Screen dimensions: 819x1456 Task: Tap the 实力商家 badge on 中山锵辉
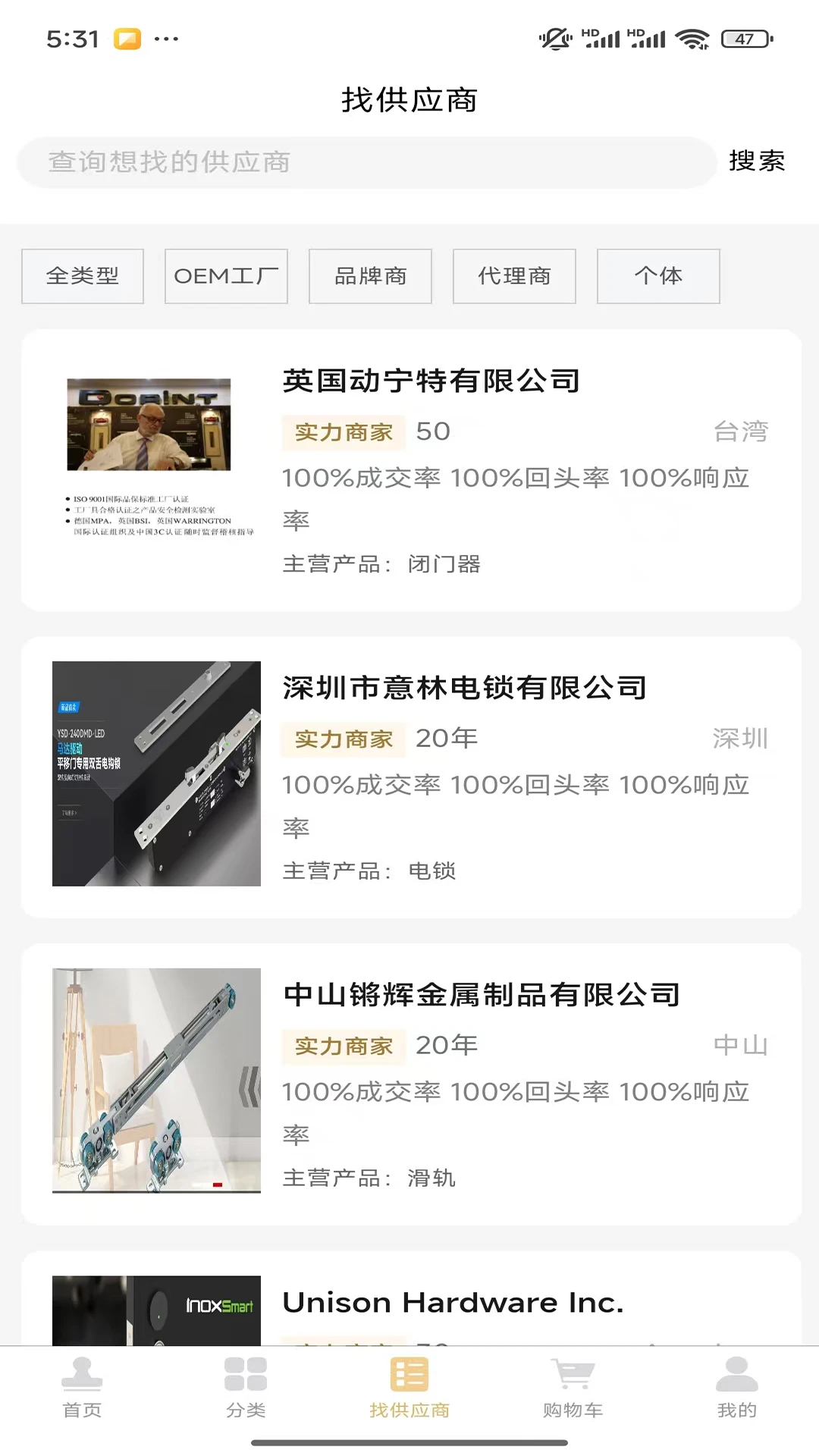344,1046
